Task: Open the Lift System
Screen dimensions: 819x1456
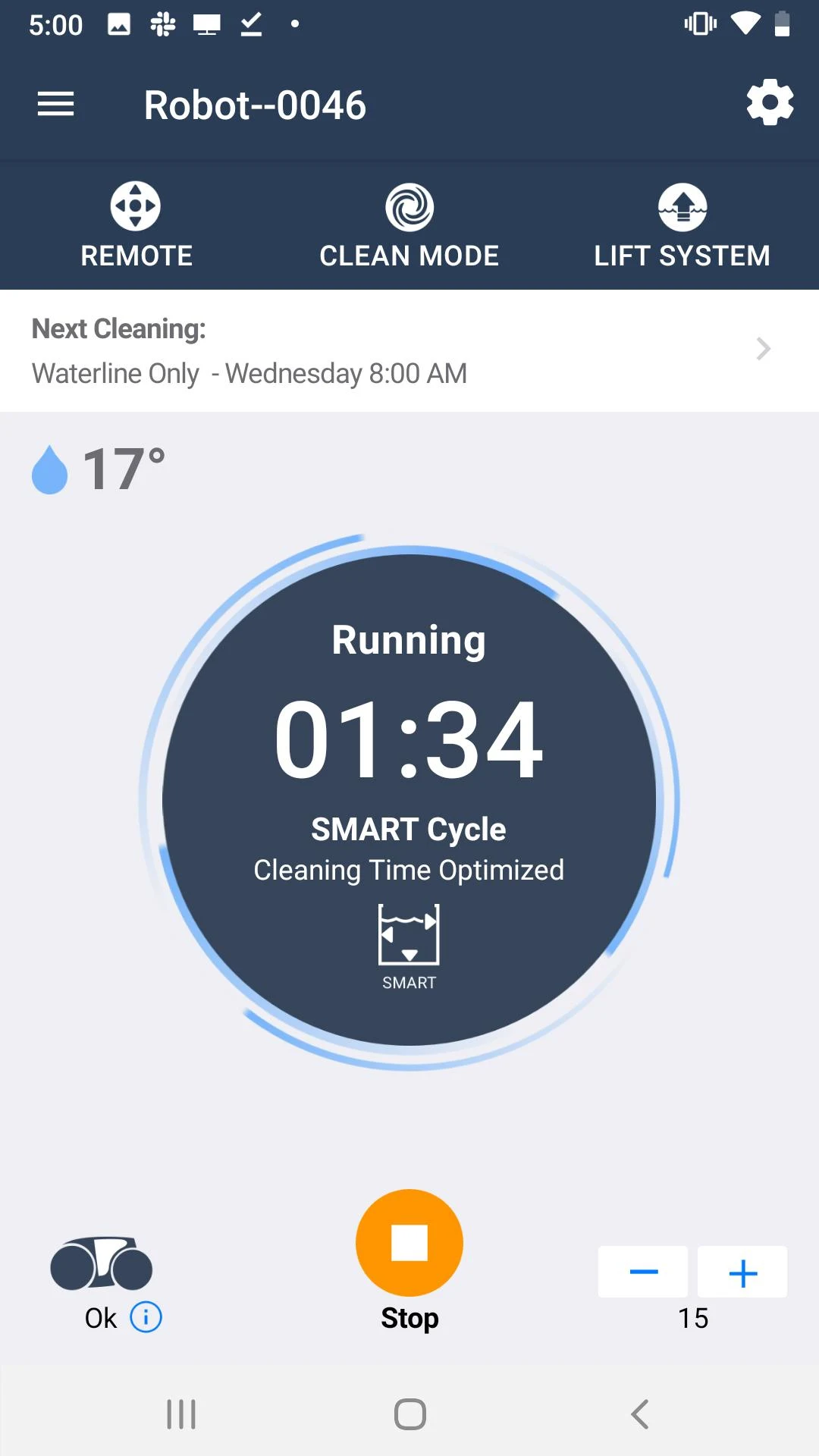Action: tap(682, 224)
